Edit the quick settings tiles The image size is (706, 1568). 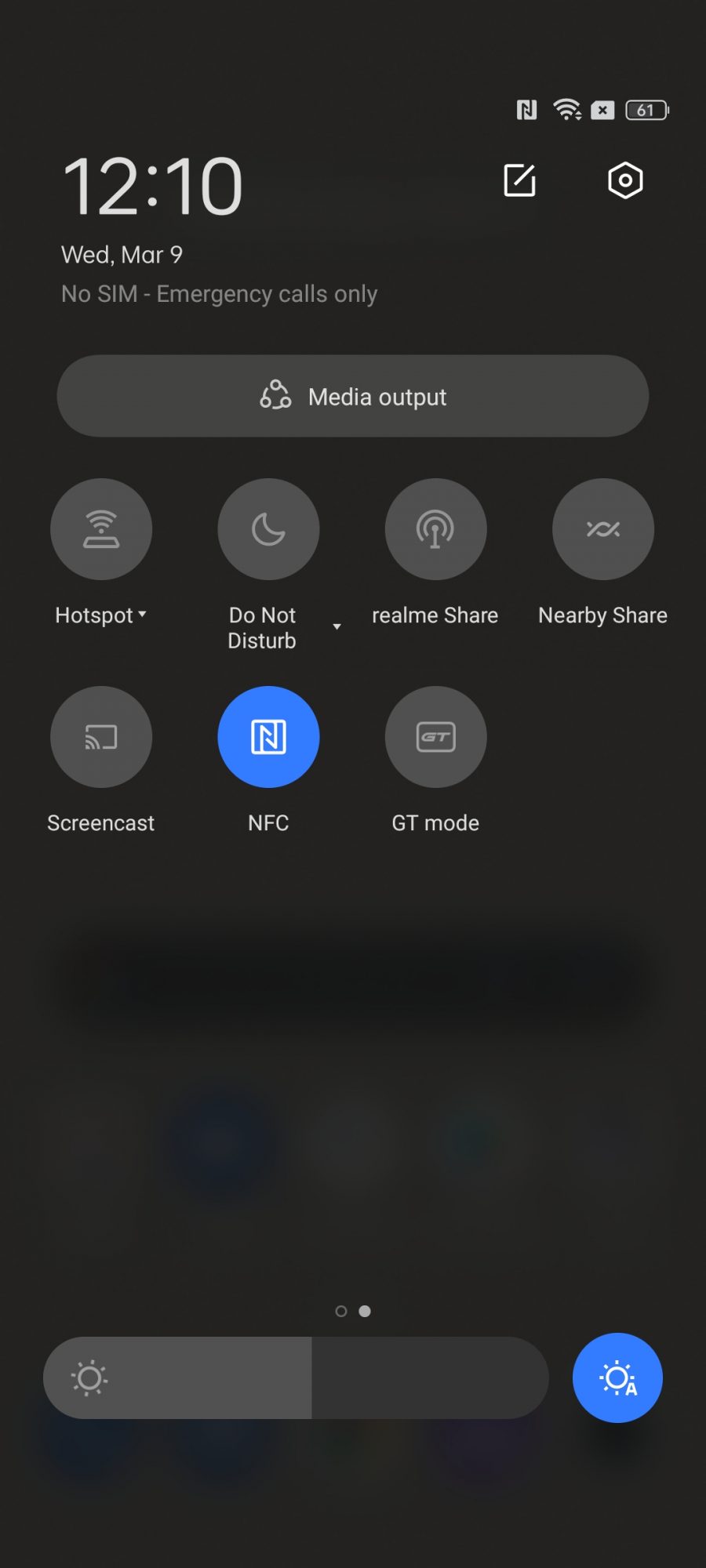click(519, 181)
